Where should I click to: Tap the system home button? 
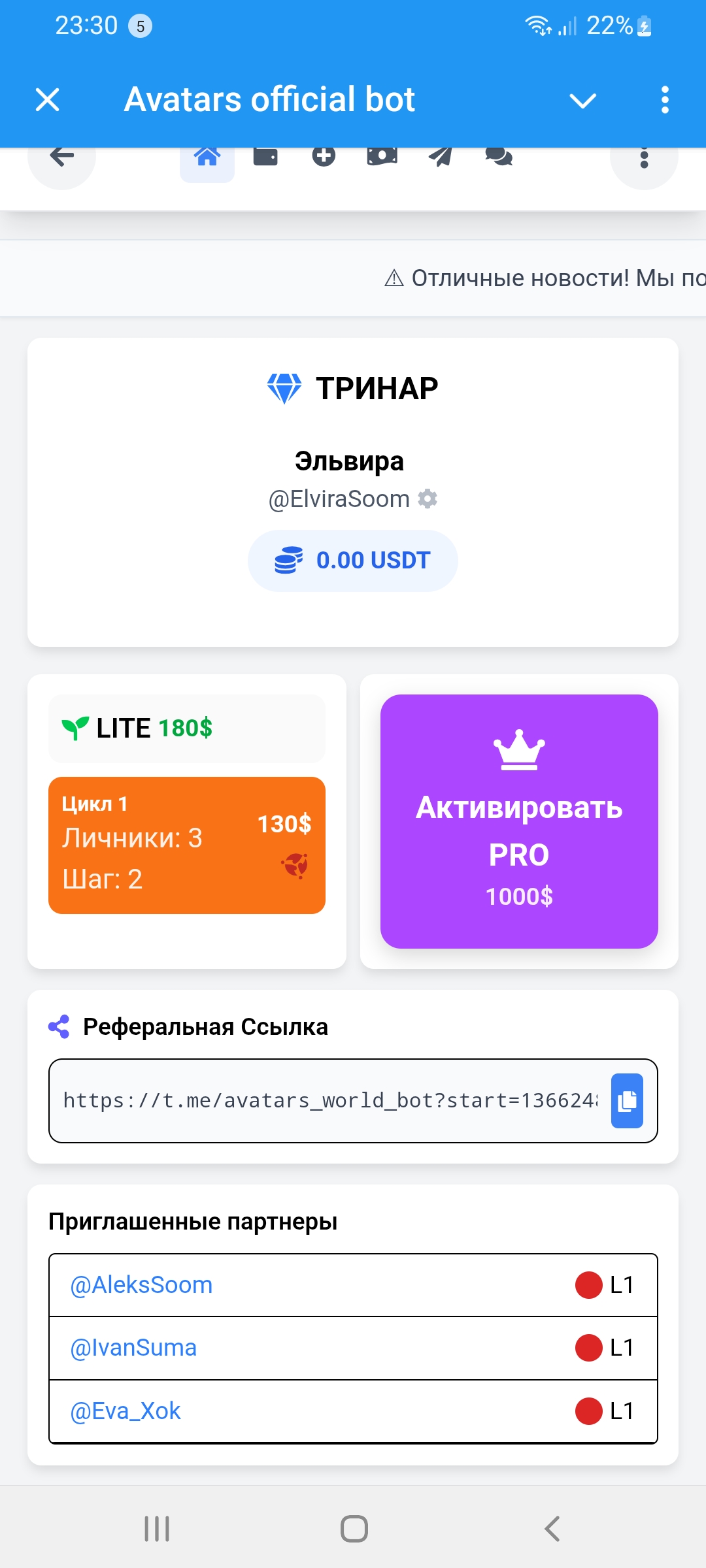354,1529
